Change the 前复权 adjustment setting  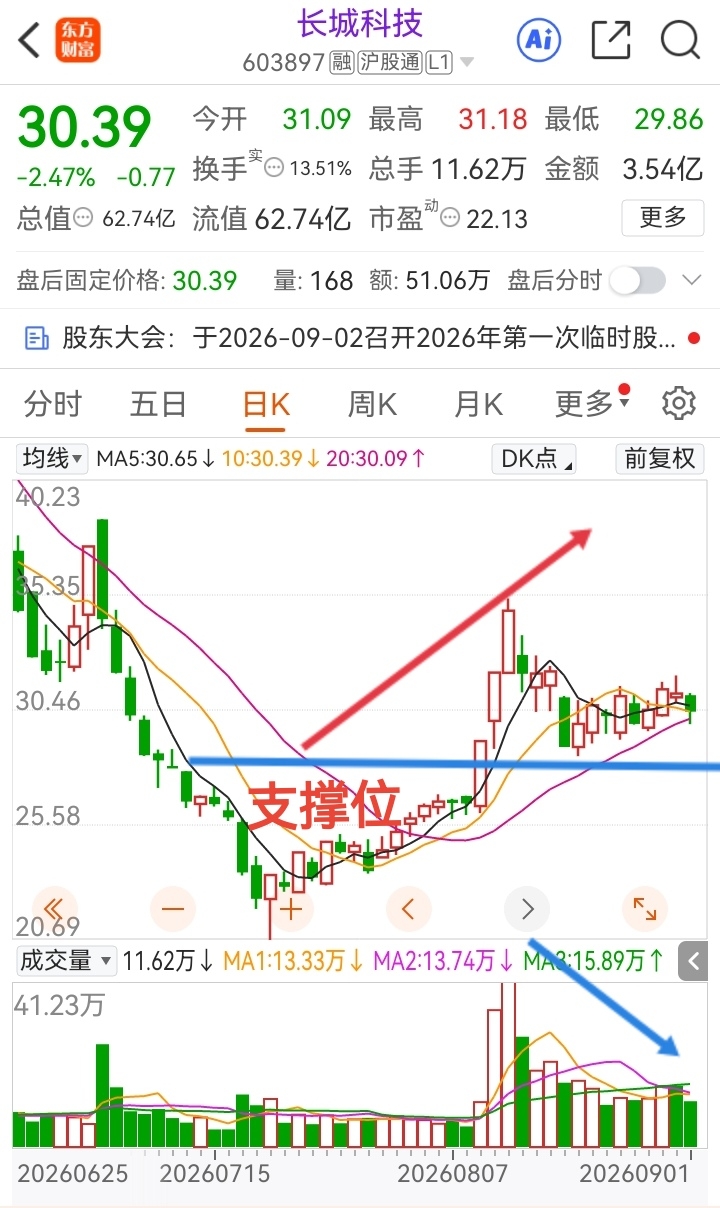pyautogui.click(x=660, y=459)
